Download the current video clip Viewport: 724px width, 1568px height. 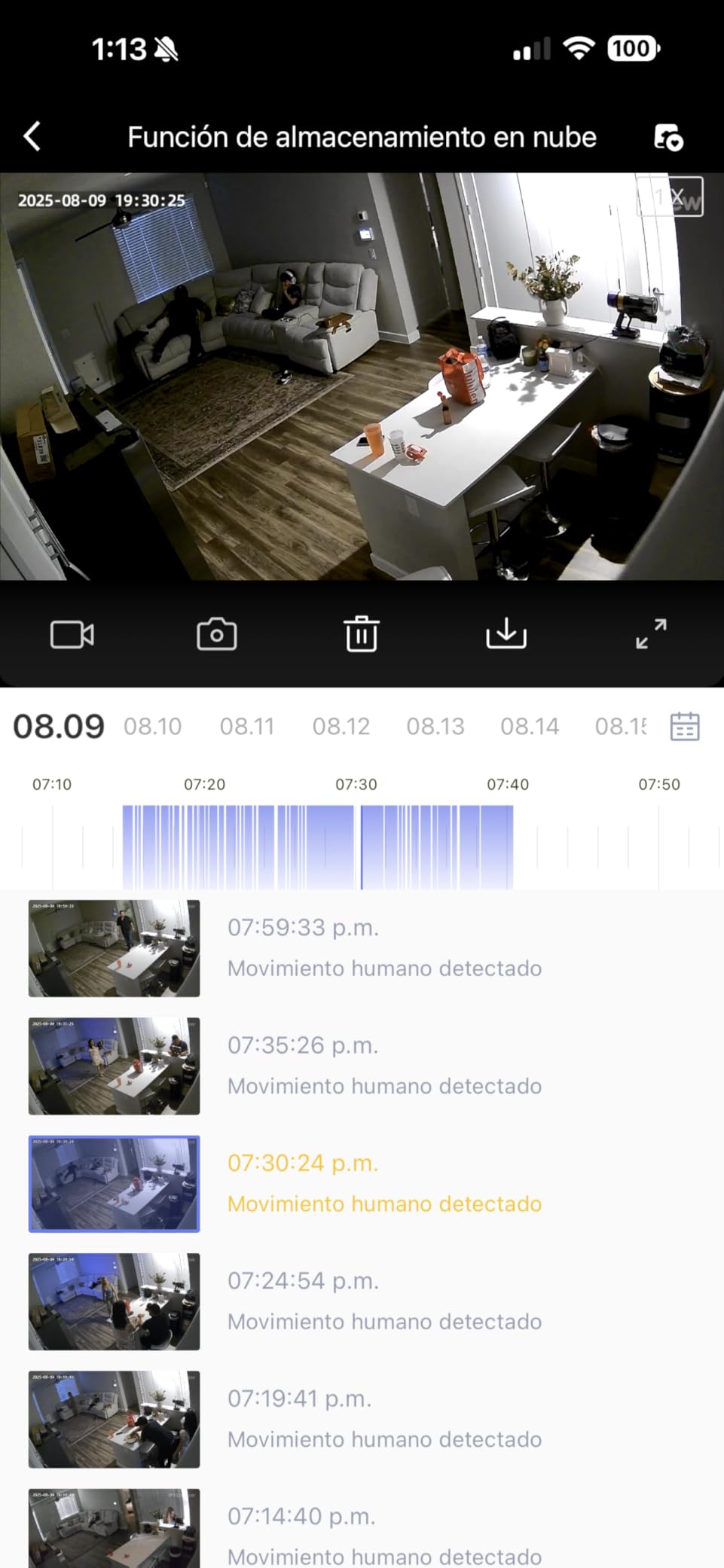(x=506, y=634)
